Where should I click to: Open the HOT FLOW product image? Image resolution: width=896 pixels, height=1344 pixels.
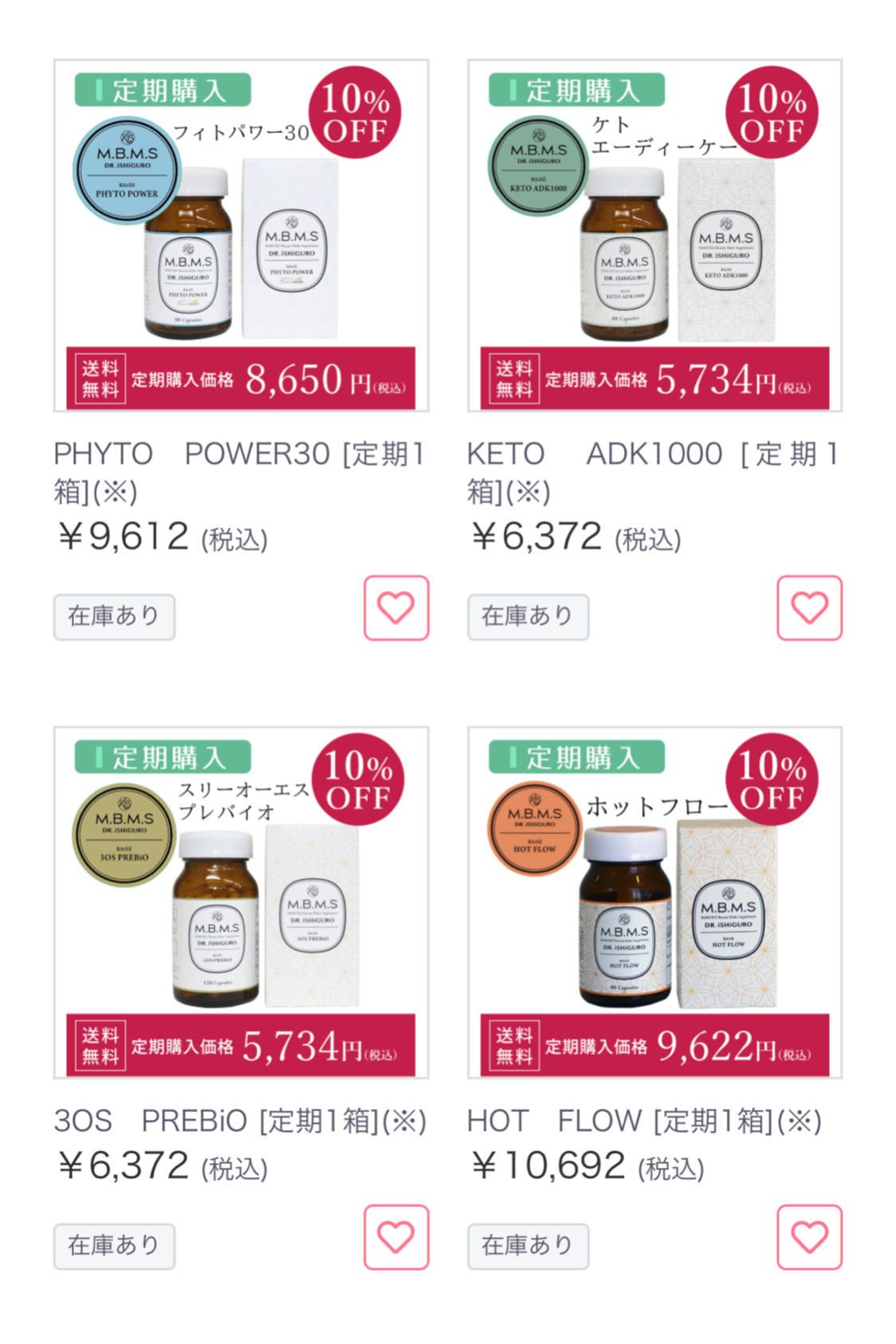(654, 902)
